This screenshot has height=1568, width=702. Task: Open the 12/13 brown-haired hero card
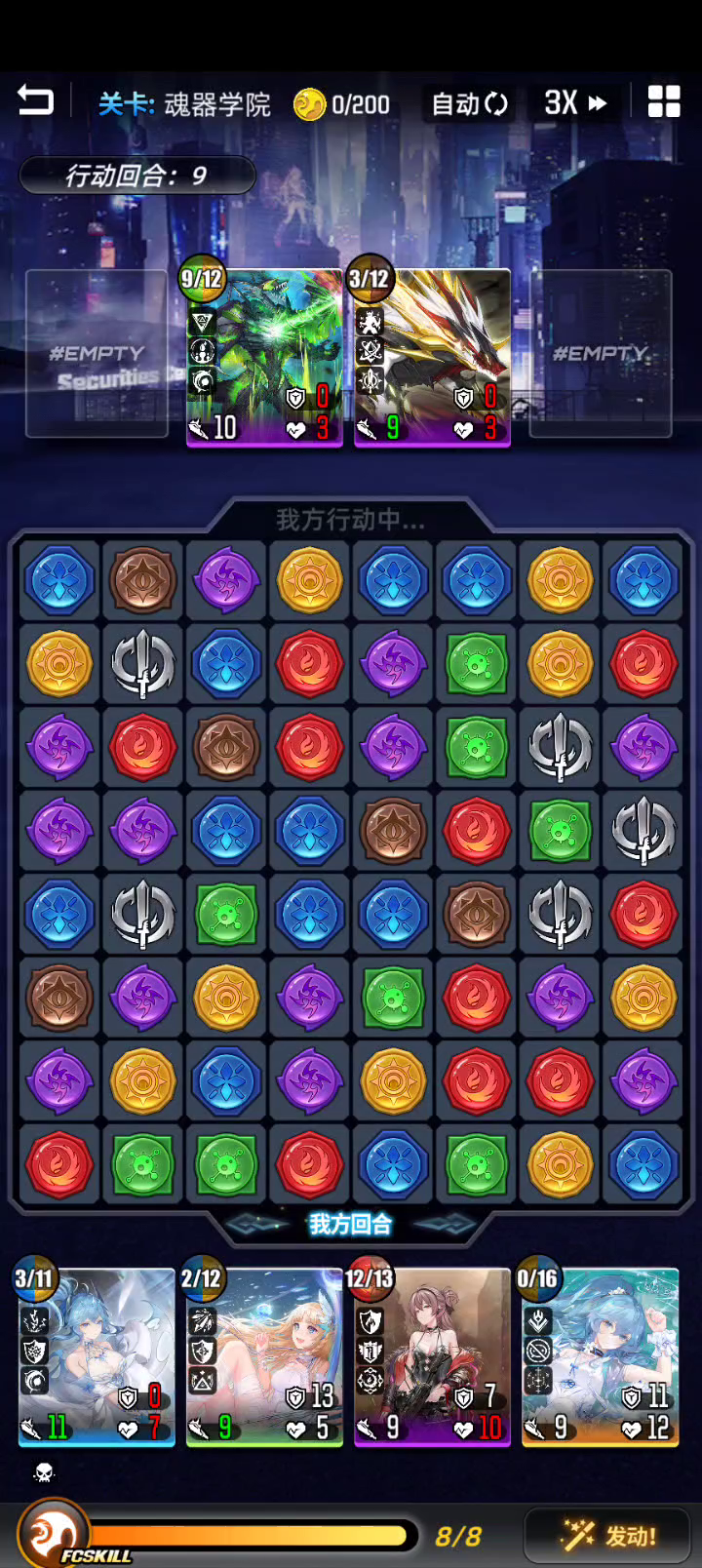[x=431, y=1356]
